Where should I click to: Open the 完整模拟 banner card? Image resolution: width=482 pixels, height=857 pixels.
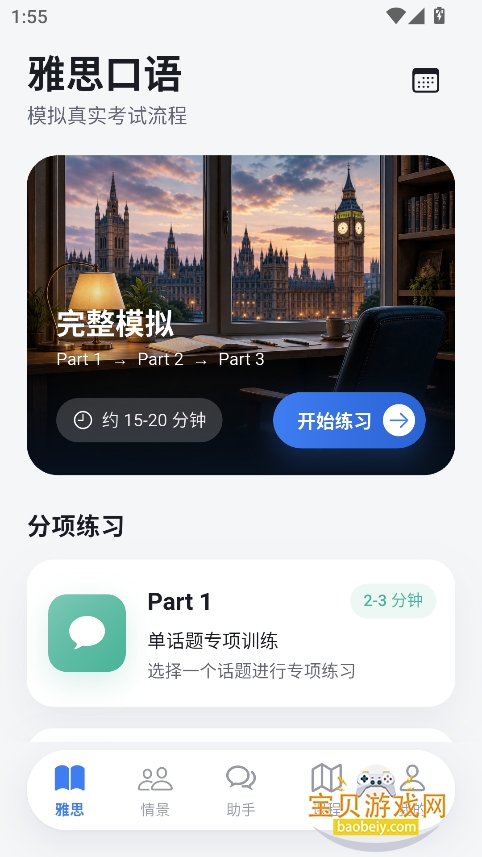tap(241, 315)
